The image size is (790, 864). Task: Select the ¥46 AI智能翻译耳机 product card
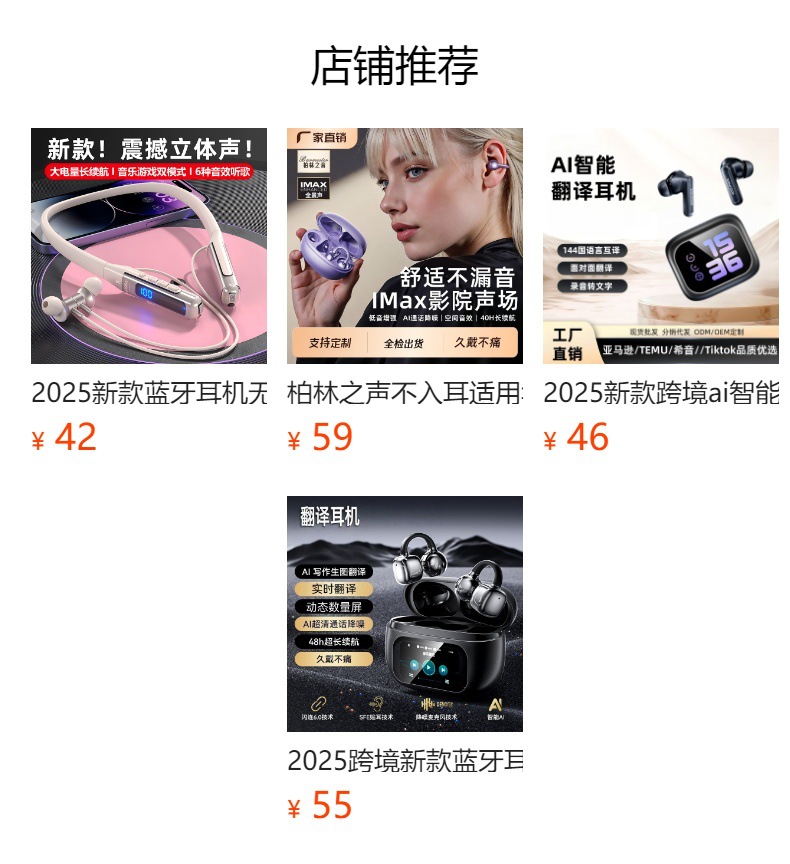point(660,246)
